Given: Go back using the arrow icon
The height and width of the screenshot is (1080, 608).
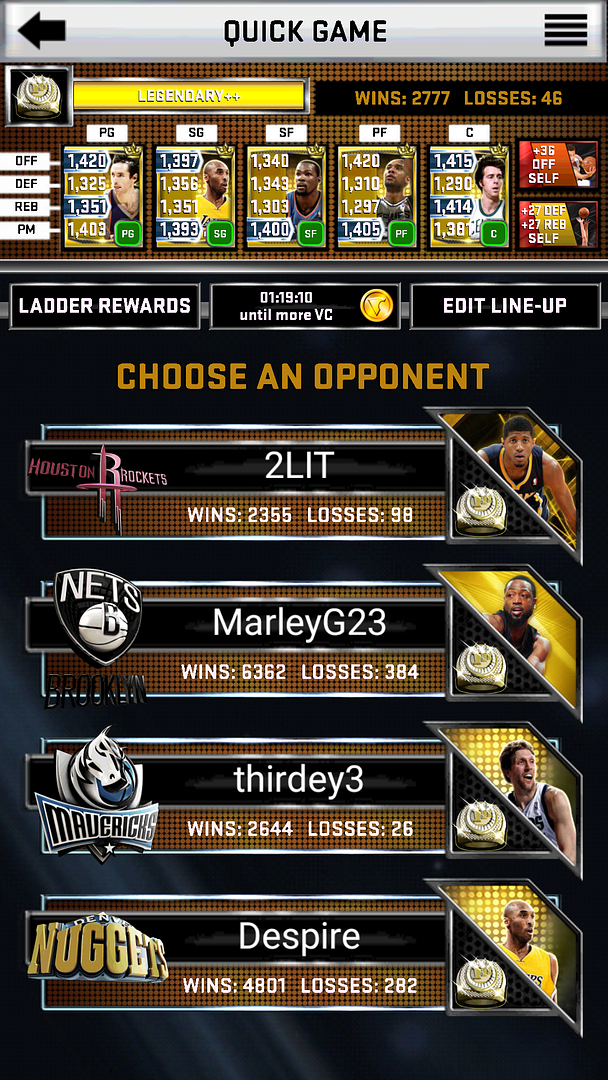Looking at the screenshot, I should (41, 31).
